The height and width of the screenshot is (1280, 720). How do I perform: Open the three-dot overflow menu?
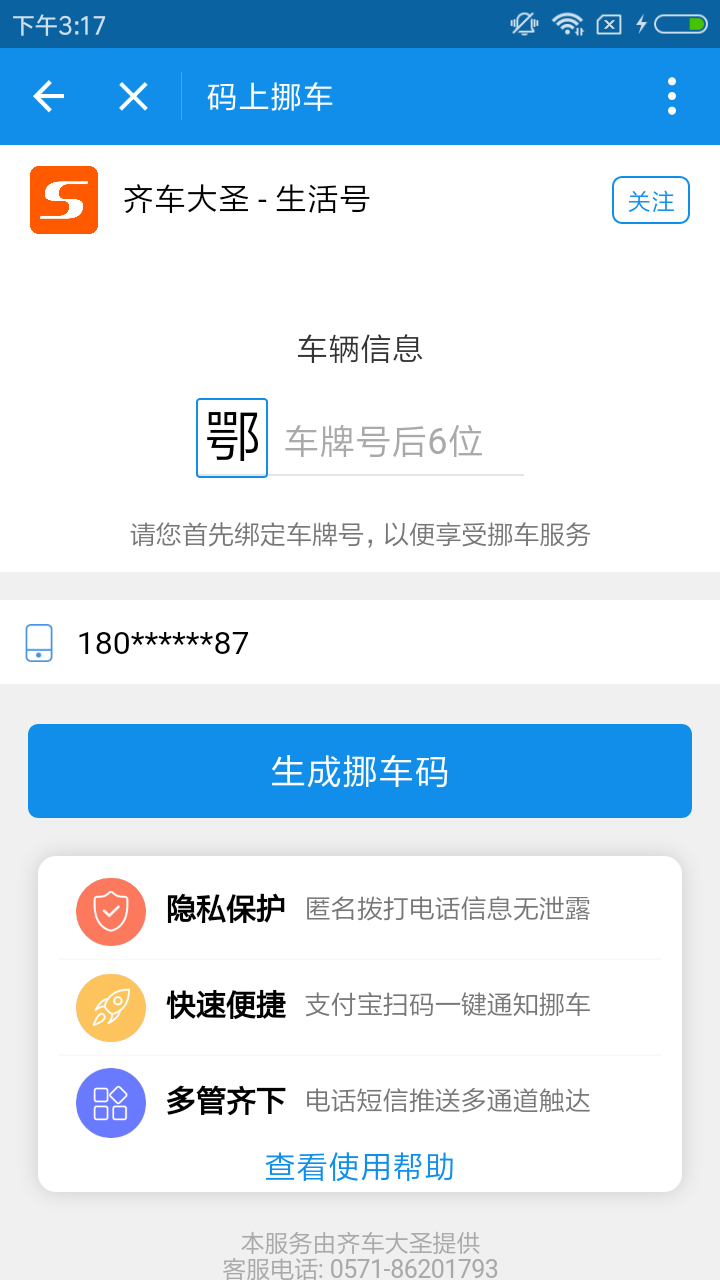coord(671,96)
